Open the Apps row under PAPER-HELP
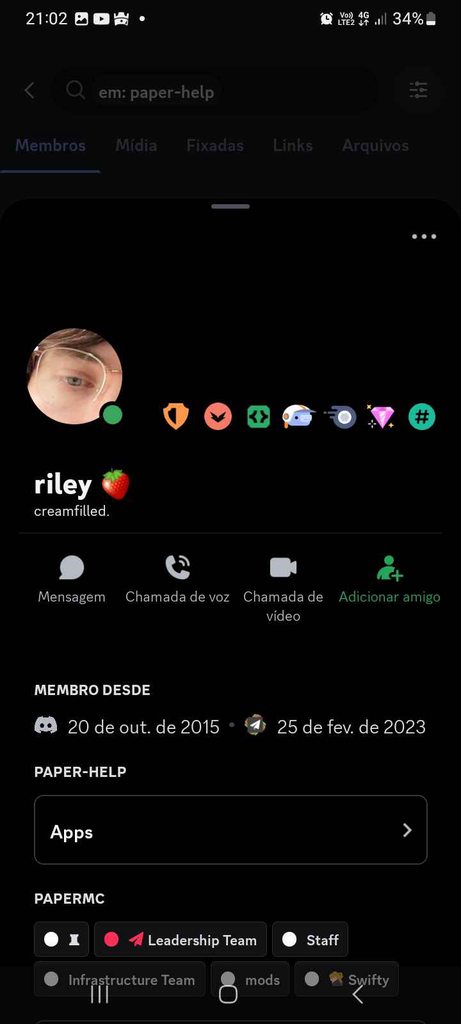The image size is (461, 1024). [x=230, y=829]
